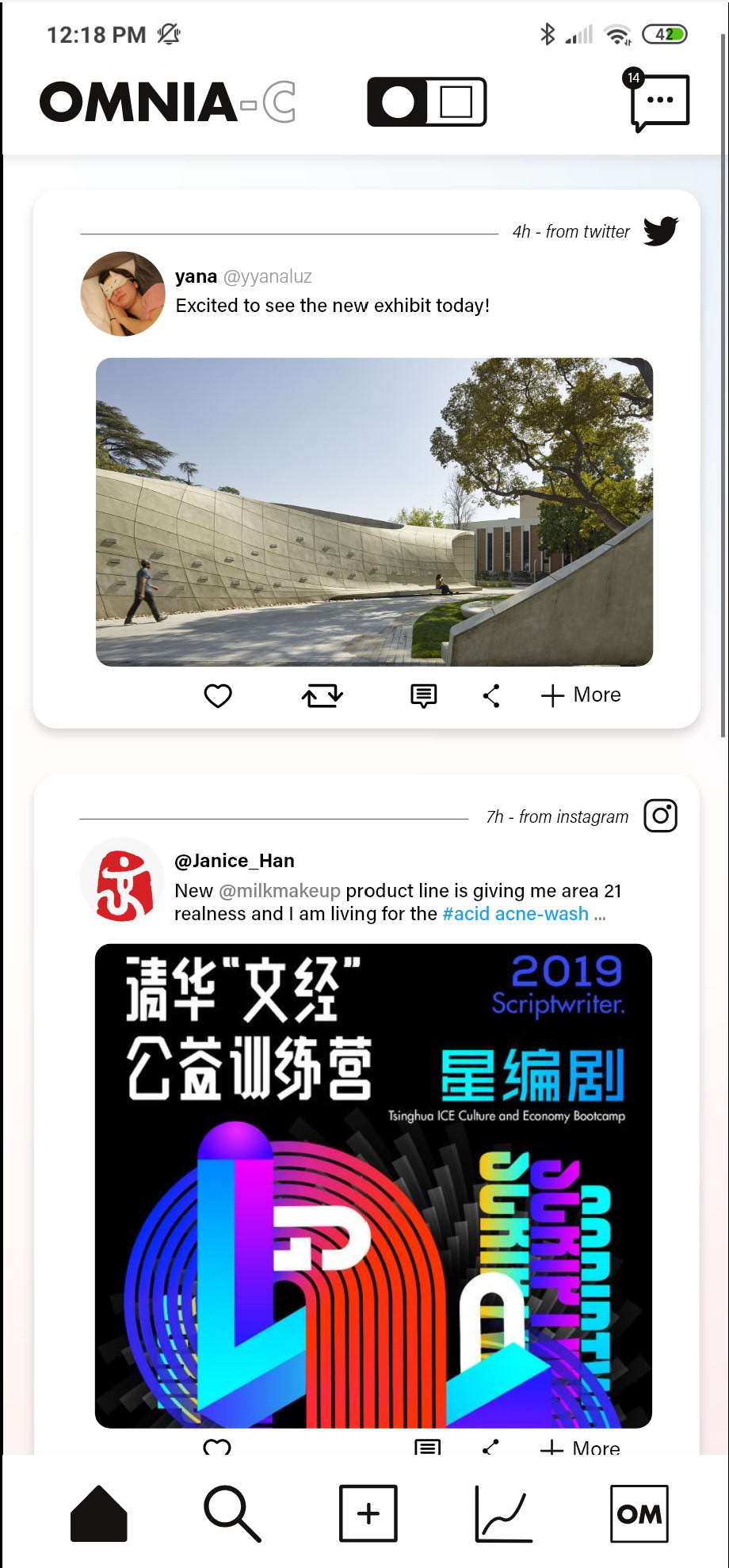Viewport: 729px width, 1568px height.
Task: Open More options on Janice_Han's post
Action: click(581, 1447)
